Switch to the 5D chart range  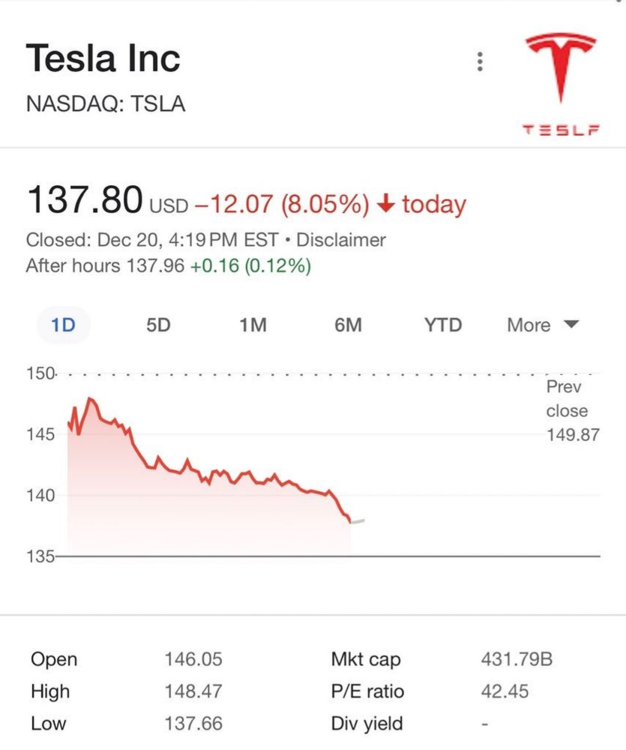coord(158,325)
